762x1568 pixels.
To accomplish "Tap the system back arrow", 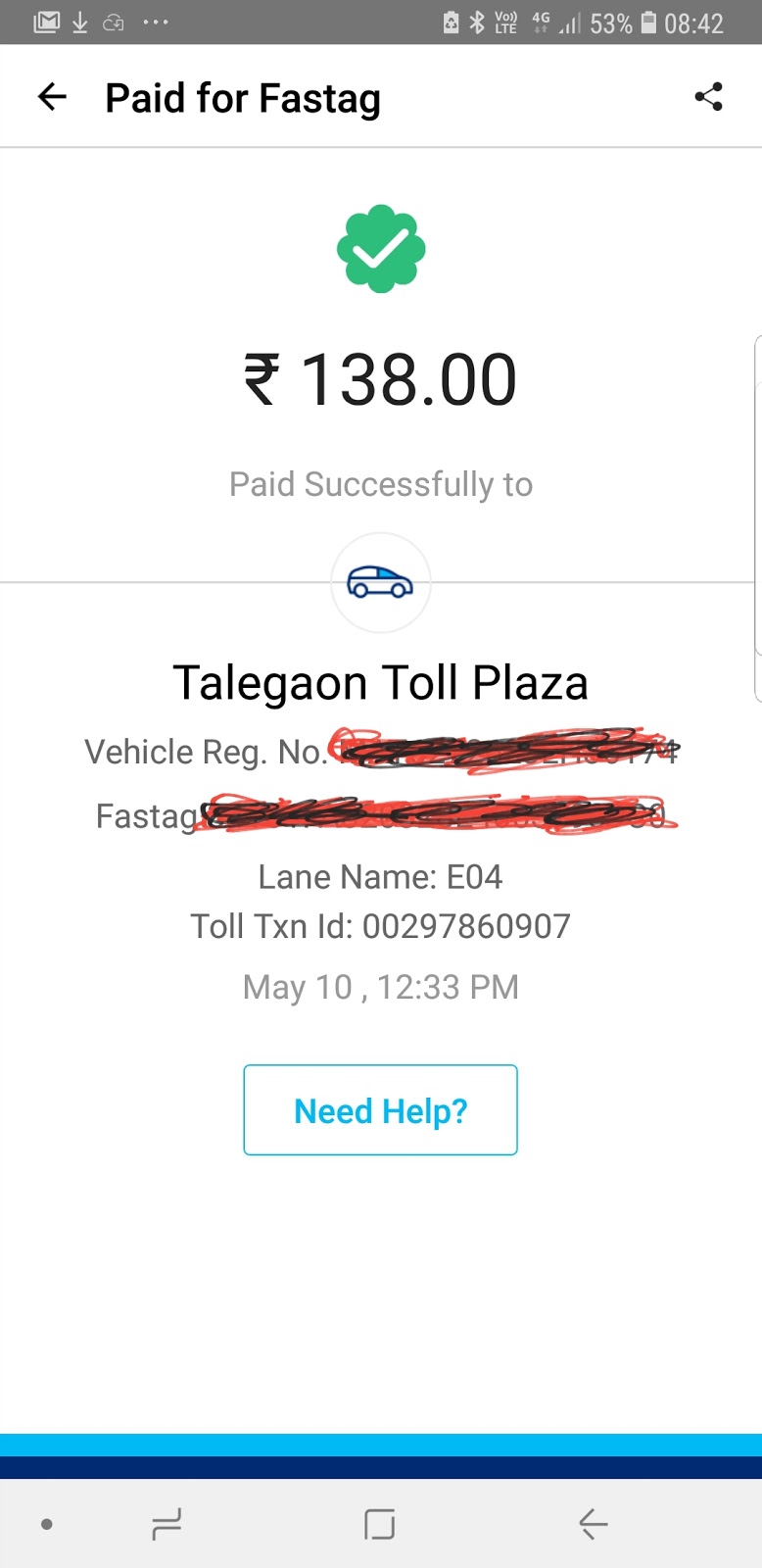I will pyautogui.click(x=594, y=1524).
